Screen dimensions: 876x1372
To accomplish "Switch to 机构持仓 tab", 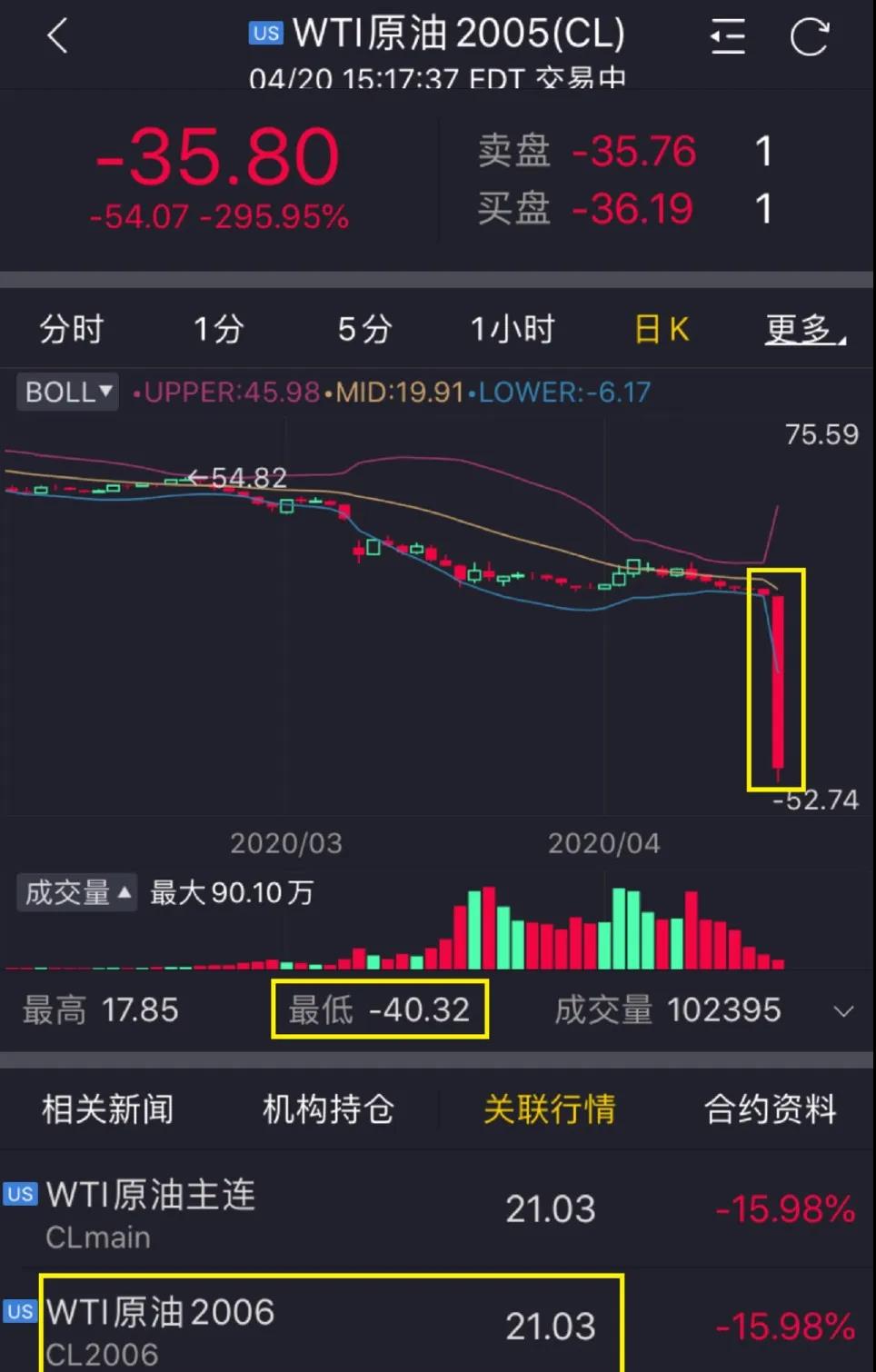I will click(x=328, y=1109).
